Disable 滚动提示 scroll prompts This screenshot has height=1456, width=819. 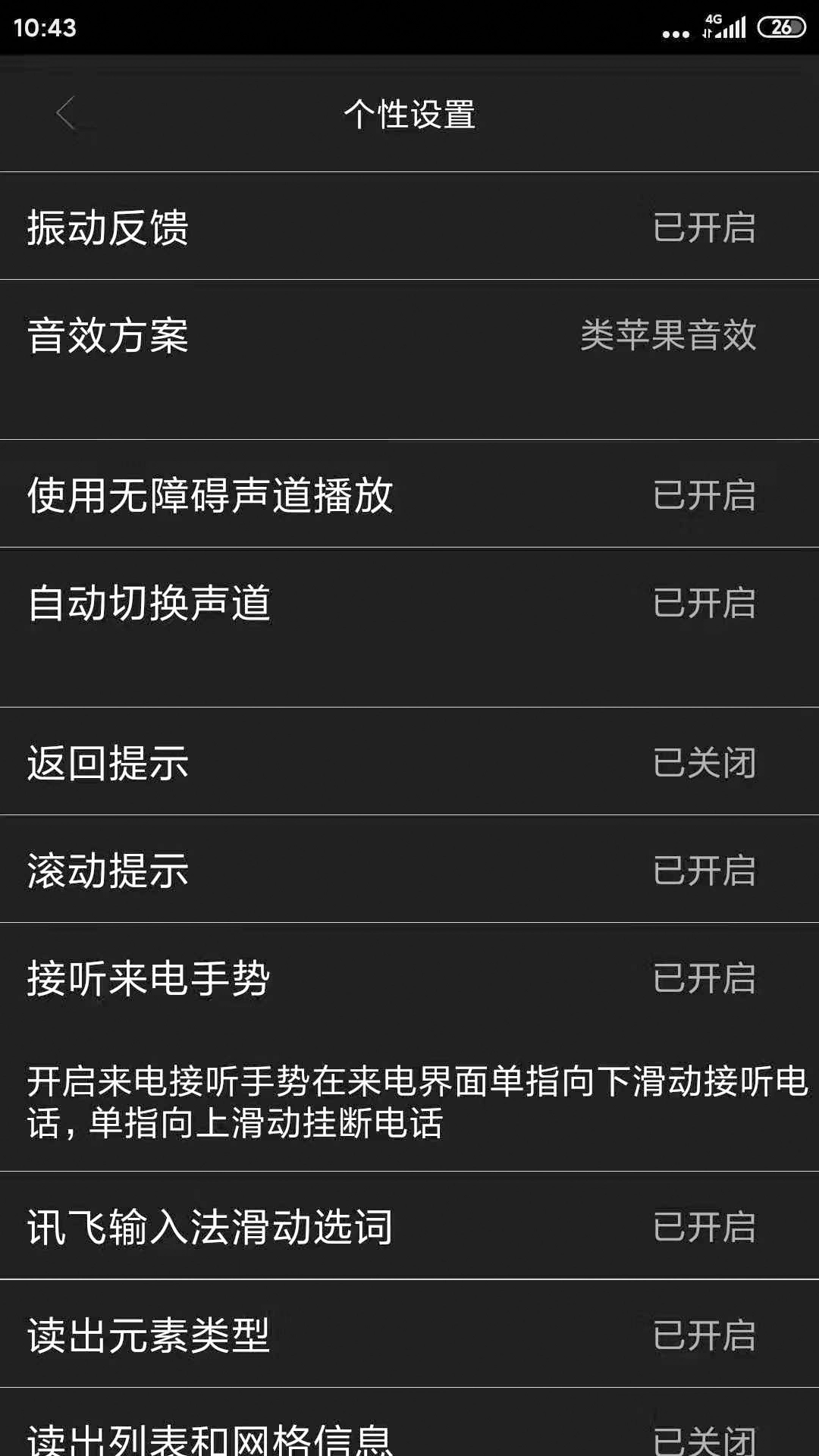[409, 872]
